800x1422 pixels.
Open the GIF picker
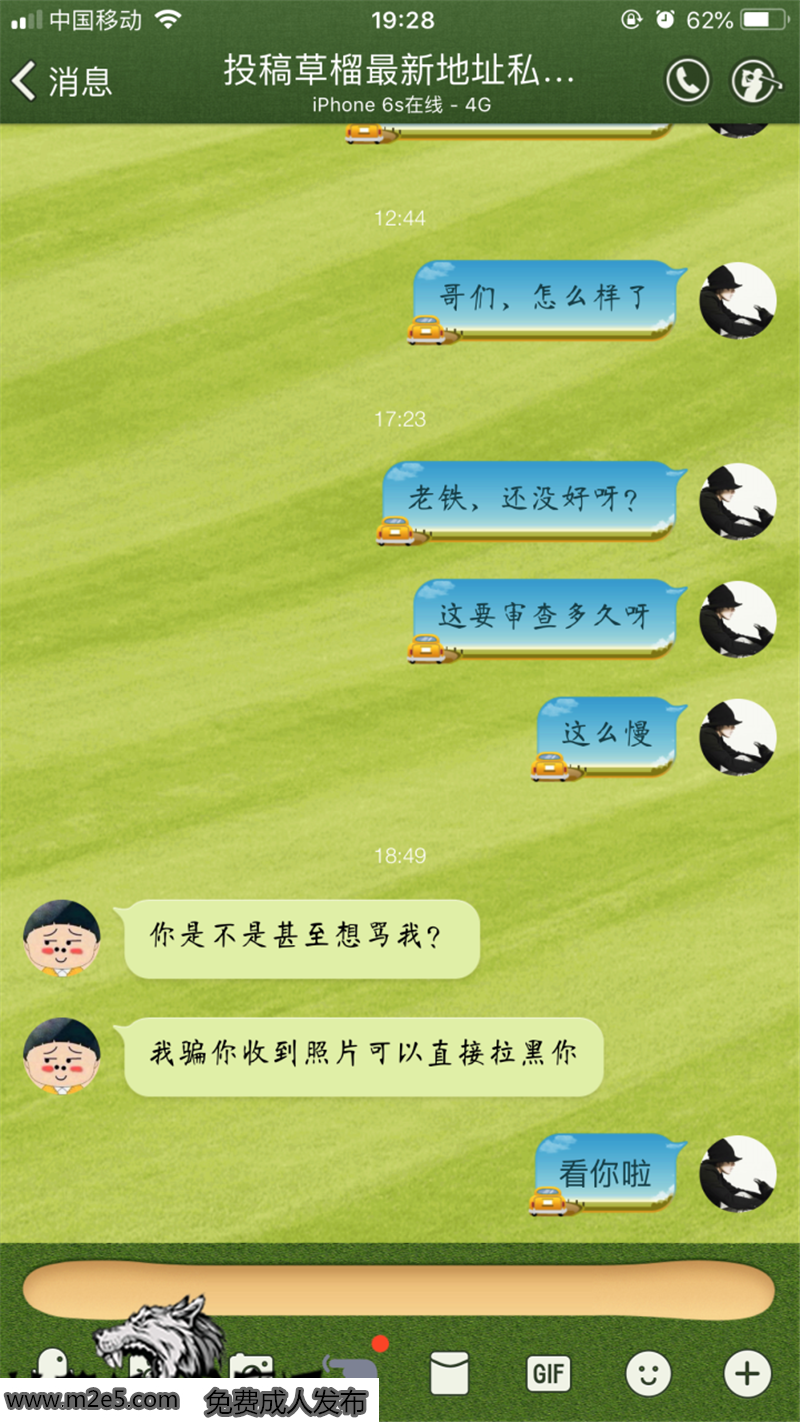(x=548, y=1373)
